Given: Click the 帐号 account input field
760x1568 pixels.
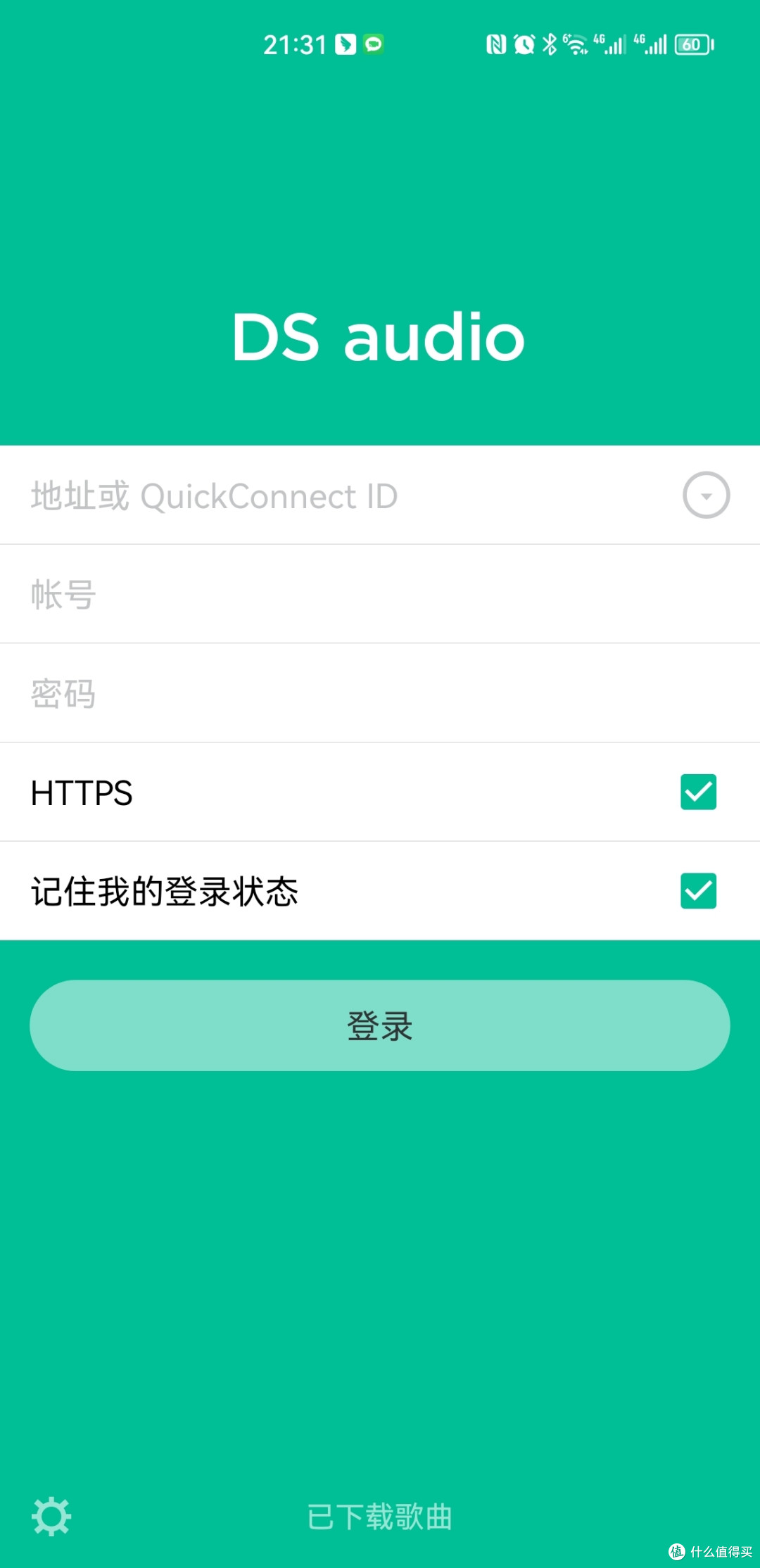Looking at the screenshot, I should coord(281,594).
